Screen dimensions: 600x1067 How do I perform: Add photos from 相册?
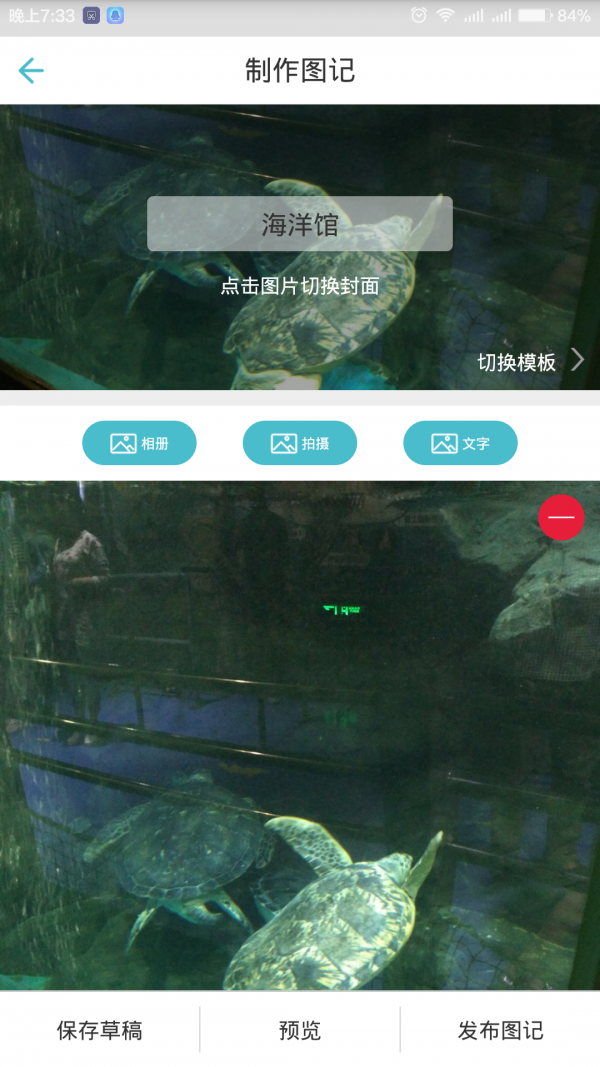pyautogui.click(x=139, y=443)
